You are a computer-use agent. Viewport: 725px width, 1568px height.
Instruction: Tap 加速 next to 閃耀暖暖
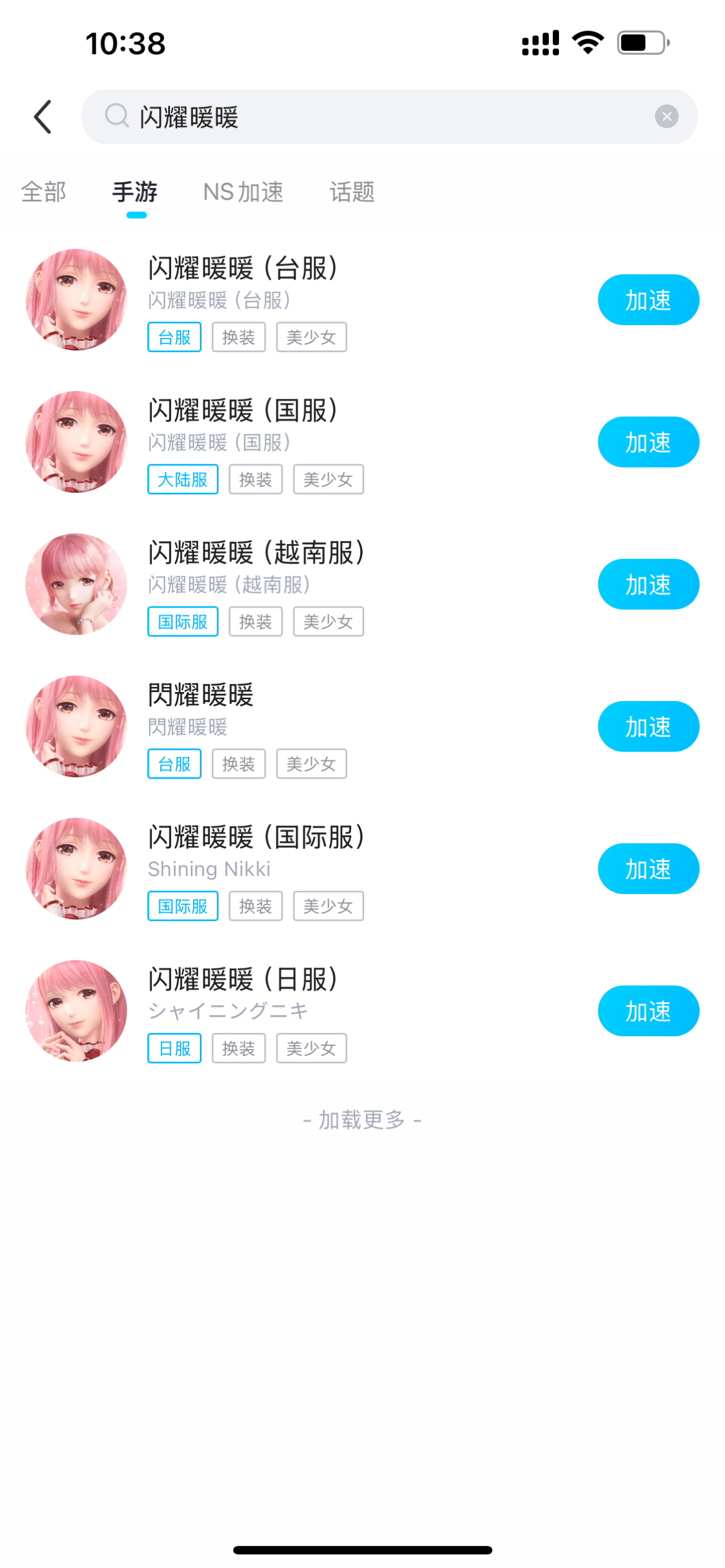click(x=648, y=727)
